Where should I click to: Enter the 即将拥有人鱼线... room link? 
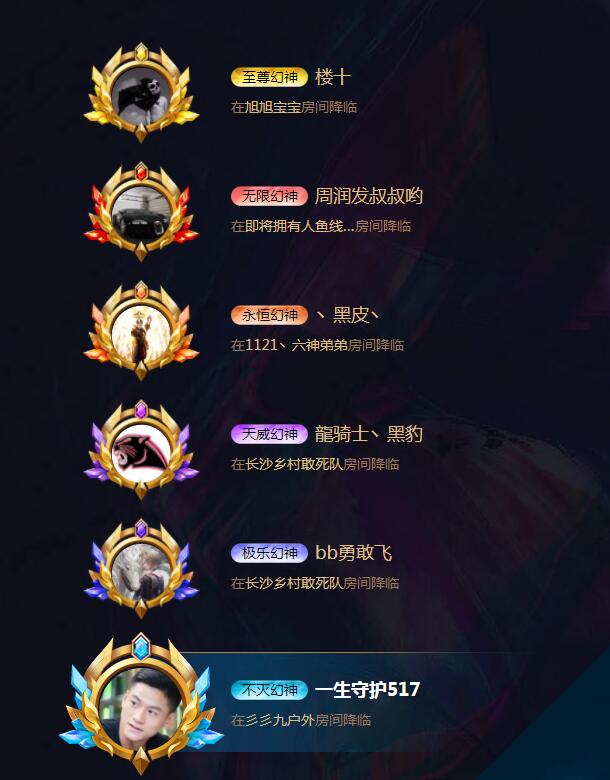point(299,226)
